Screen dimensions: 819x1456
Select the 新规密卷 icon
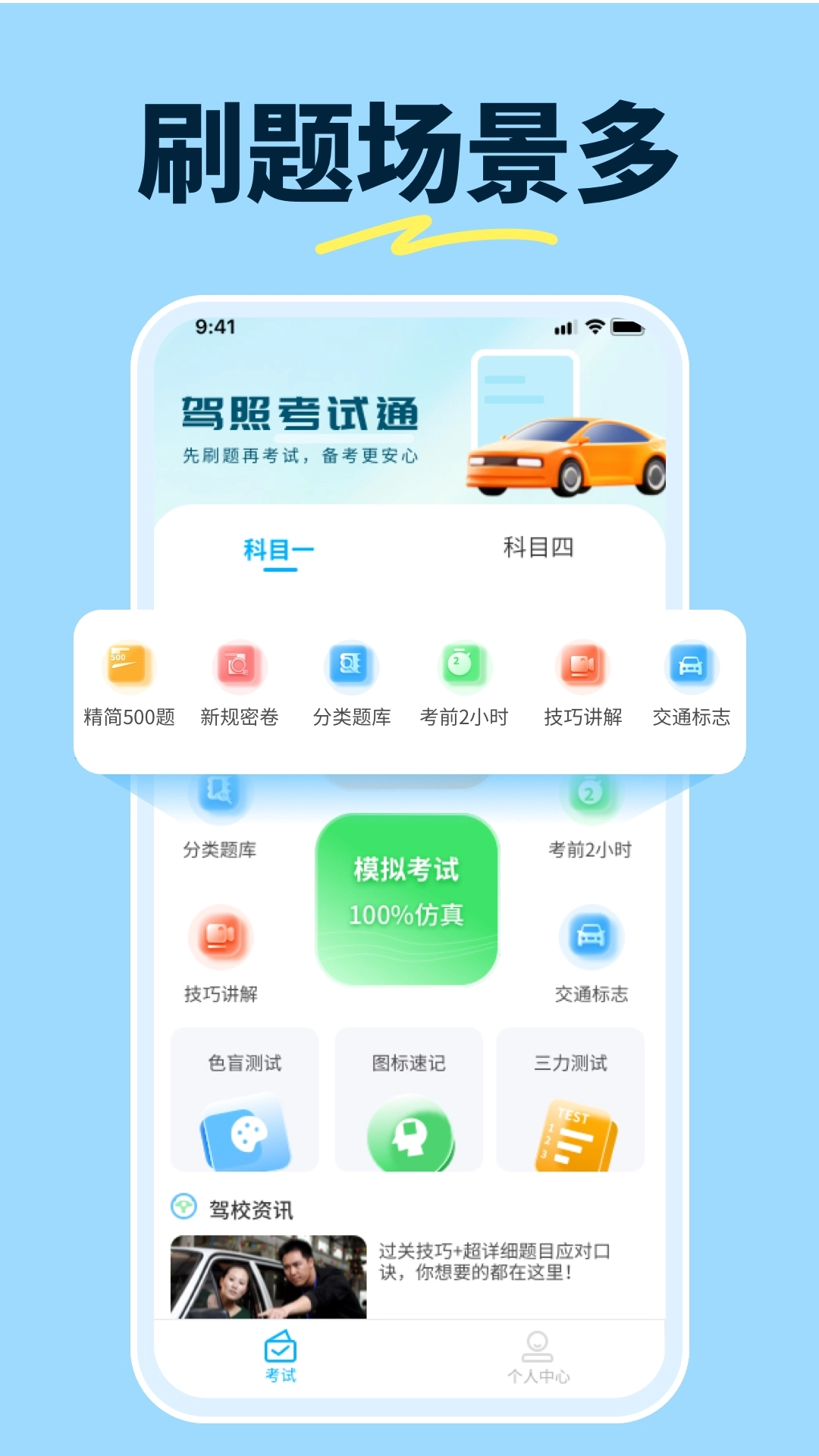(x=239, y=665)
